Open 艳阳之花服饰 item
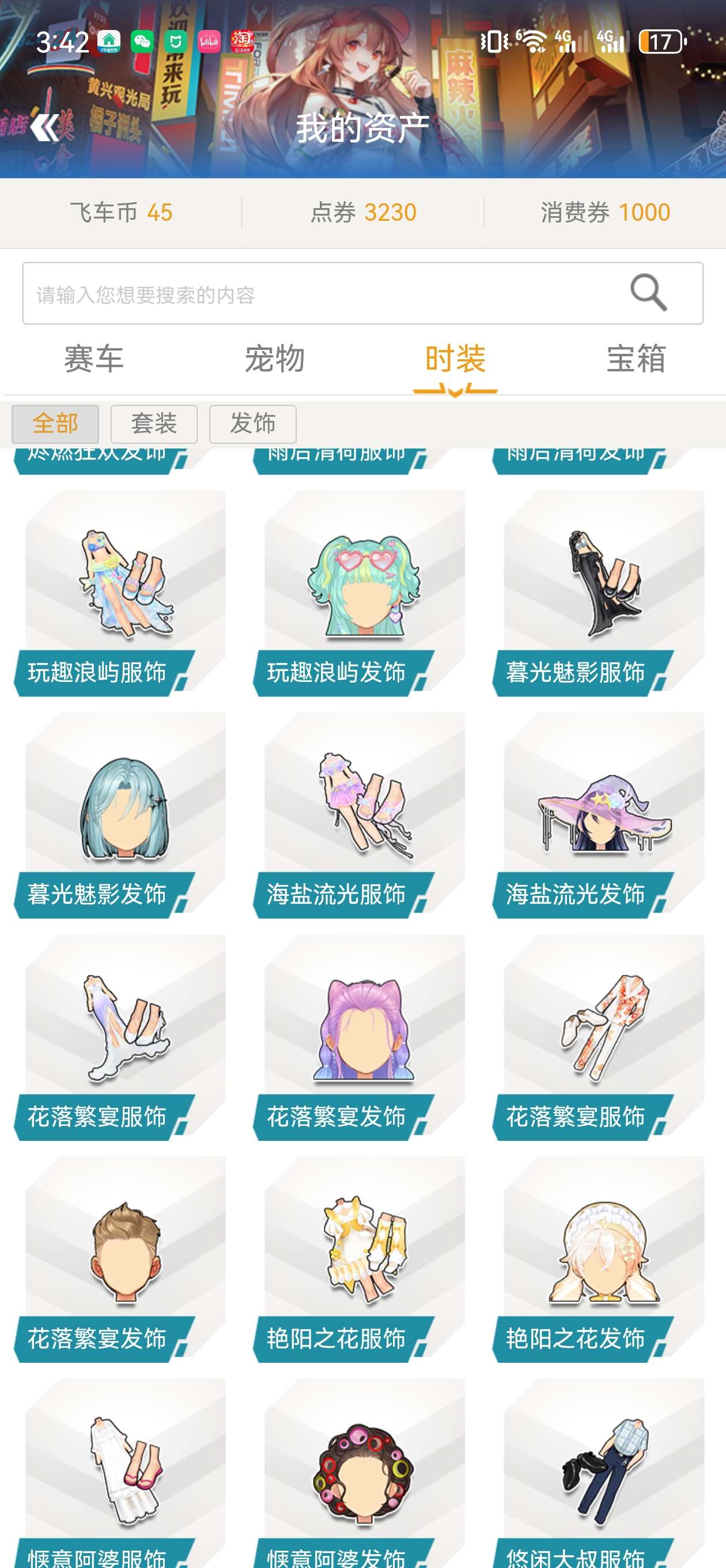This screenshot has height=1568, width=726. coord(360,1260)
